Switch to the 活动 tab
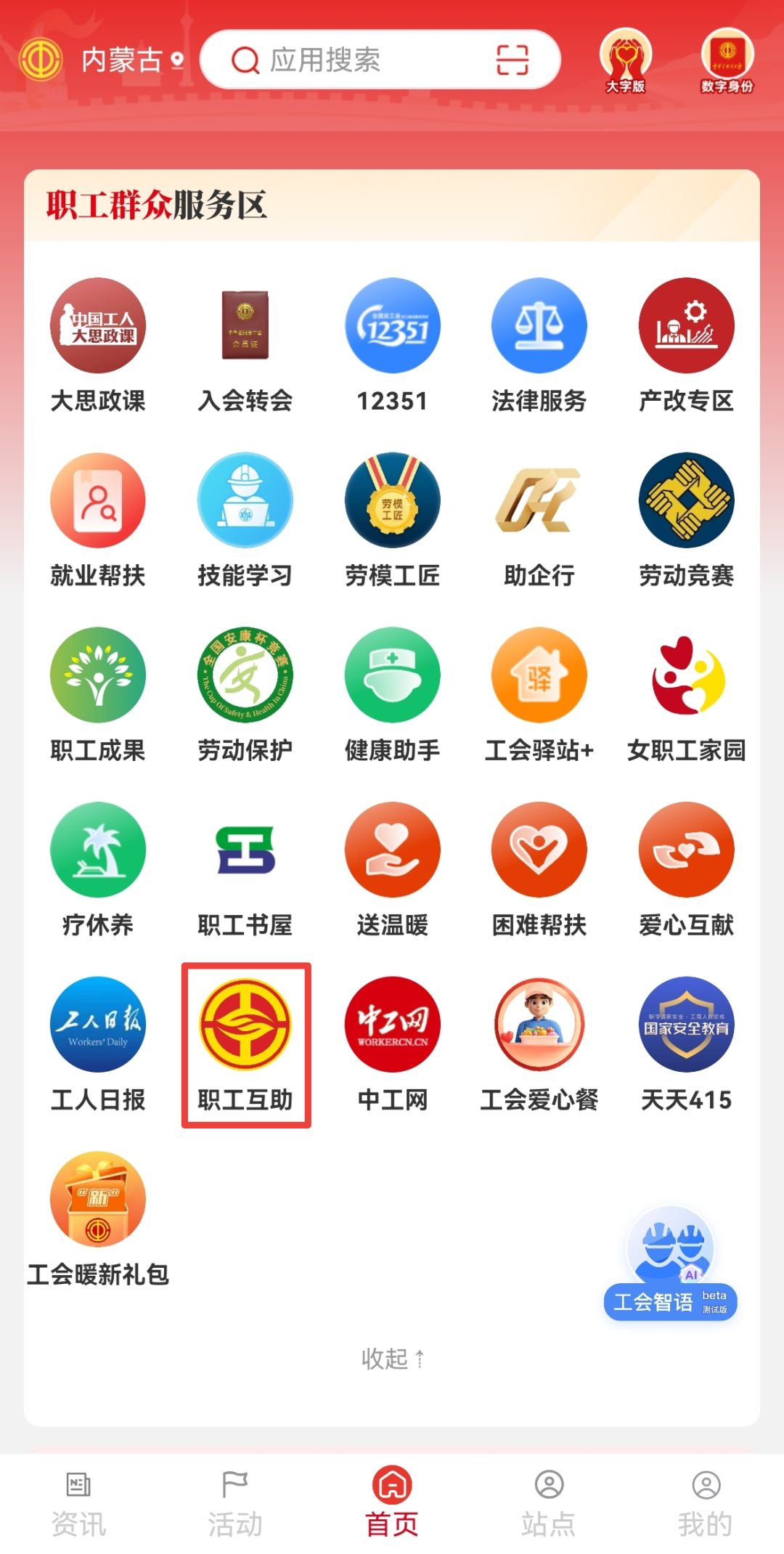Viewport: 784px width, 1554px height. (235, 1503)
